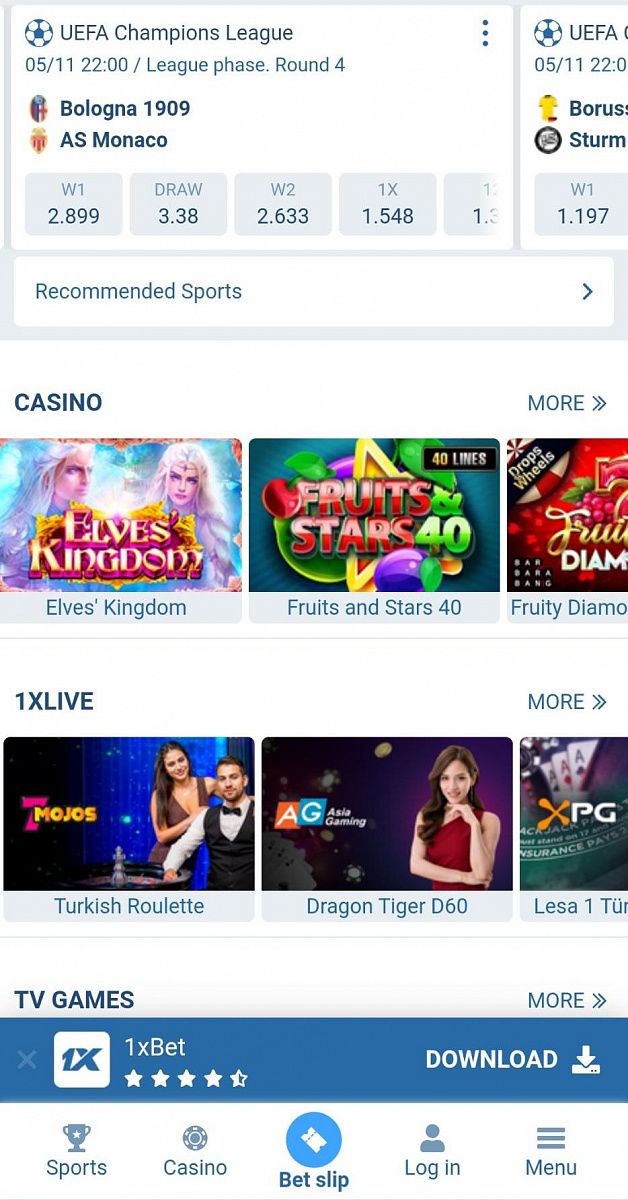View more Casino games
The image size is (628, 1200).
[566, 403]
